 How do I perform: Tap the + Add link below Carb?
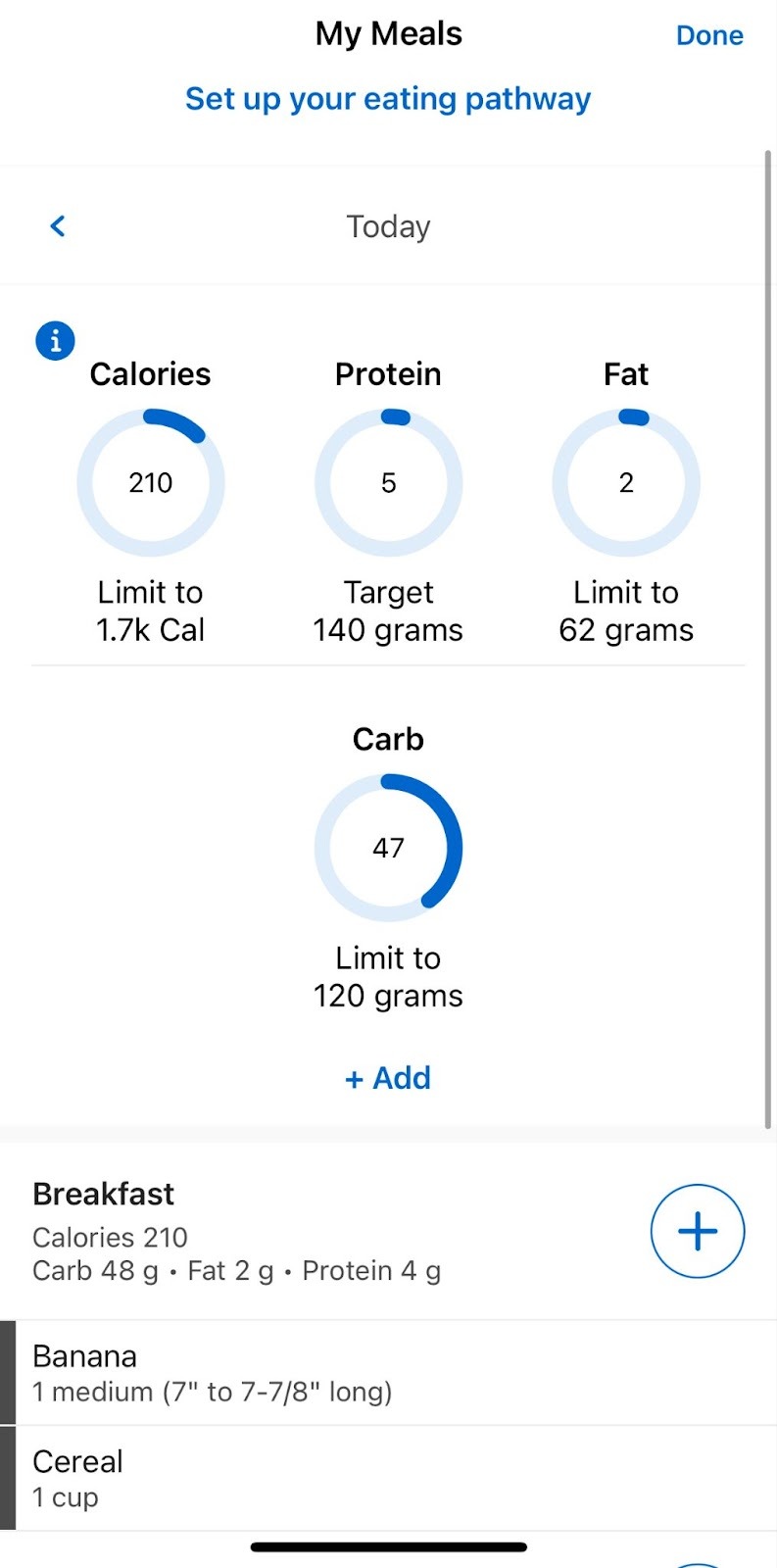388,1078
